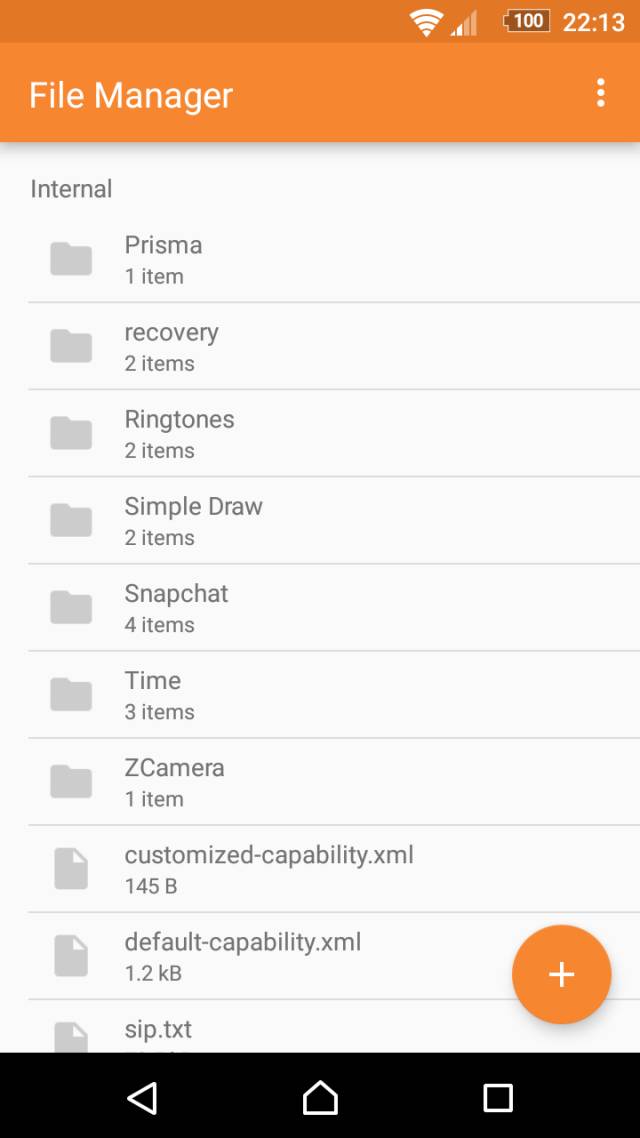The height and width of the screenshot is (1138, 640).
Task: Open the customized-capability.xml file
Action: tap(320, 869)
